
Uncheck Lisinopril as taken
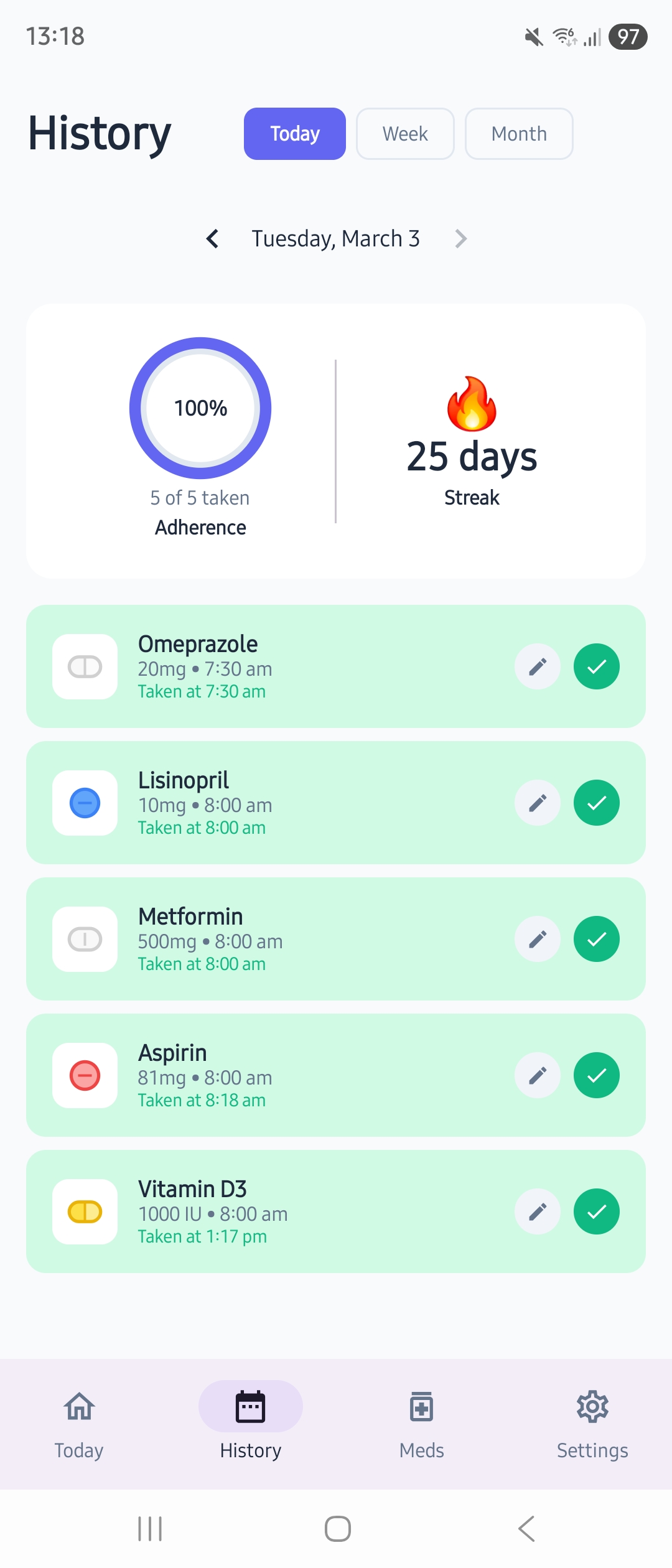[x=596, y=803]
